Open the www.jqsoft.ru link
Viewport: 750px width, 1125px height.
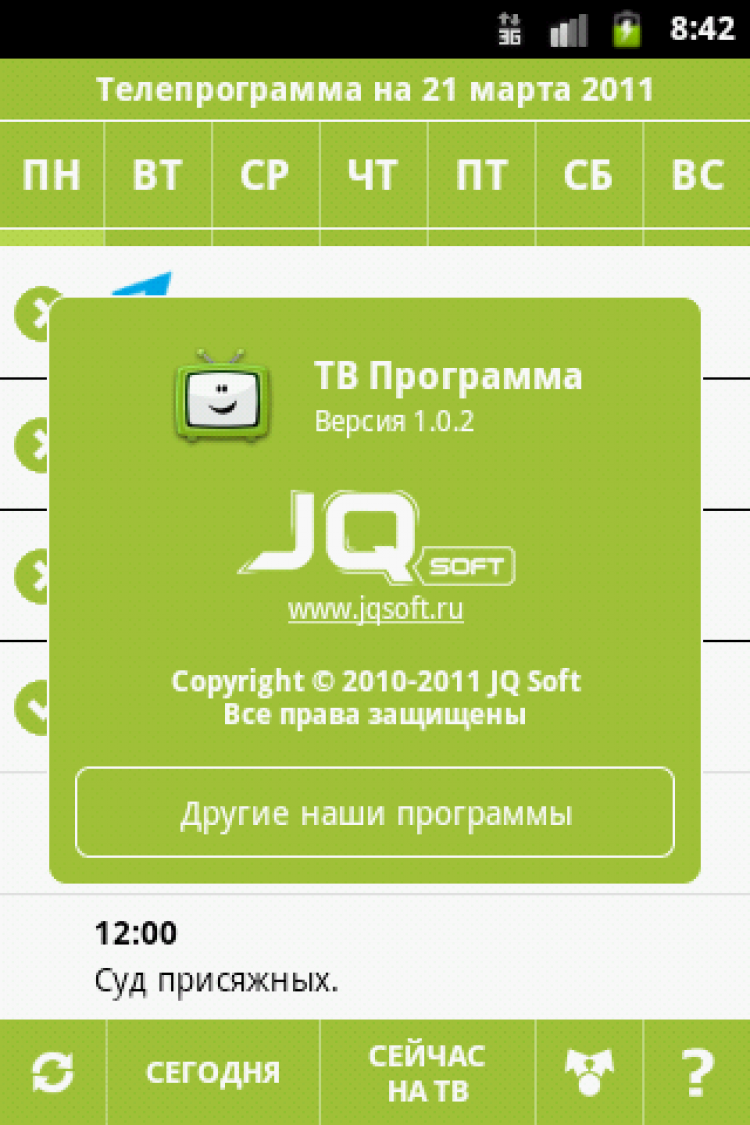pyautogui.click(x=375, y=609)
